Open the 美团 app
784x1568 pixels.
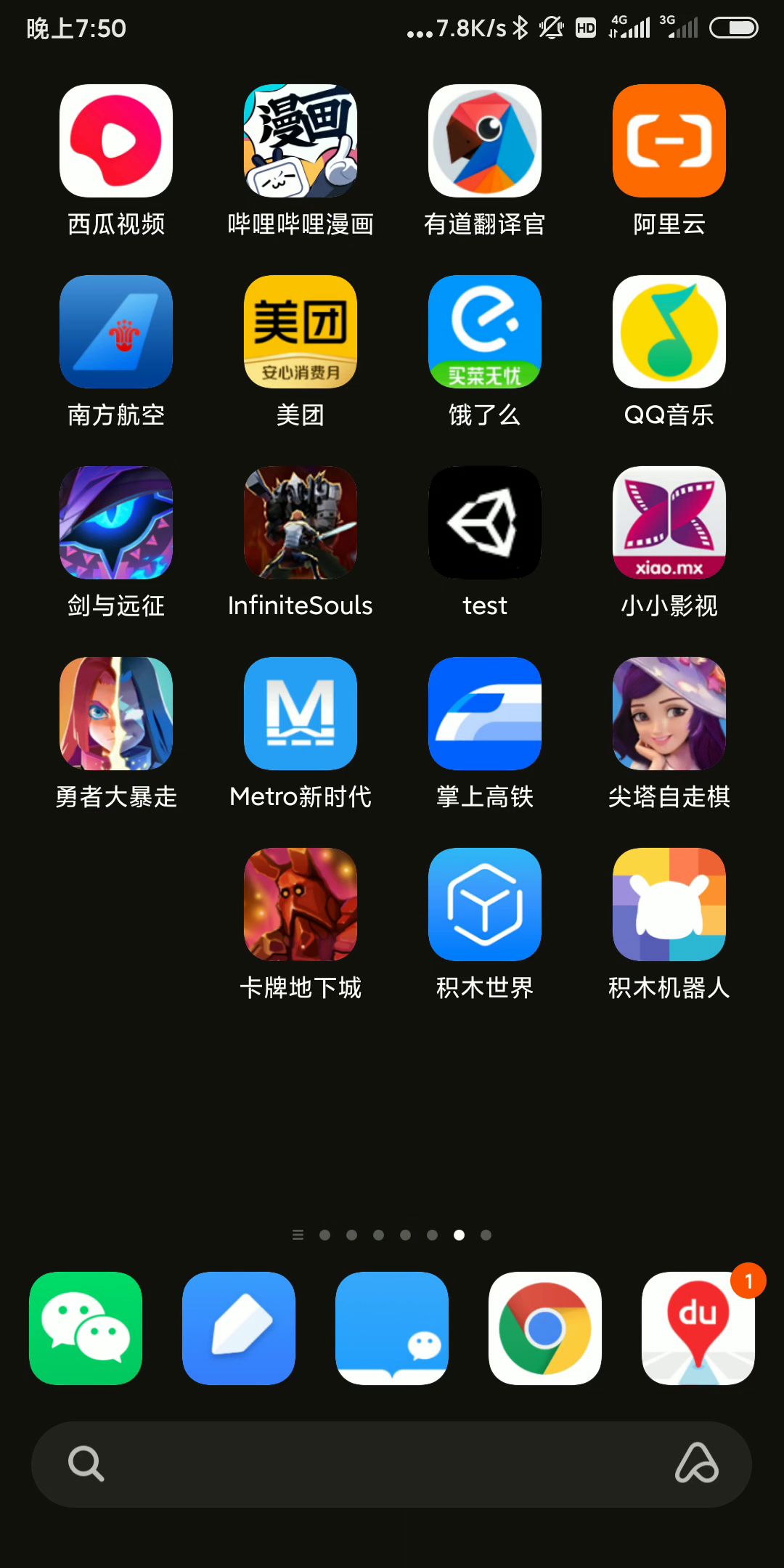click(x=301, y=332)
